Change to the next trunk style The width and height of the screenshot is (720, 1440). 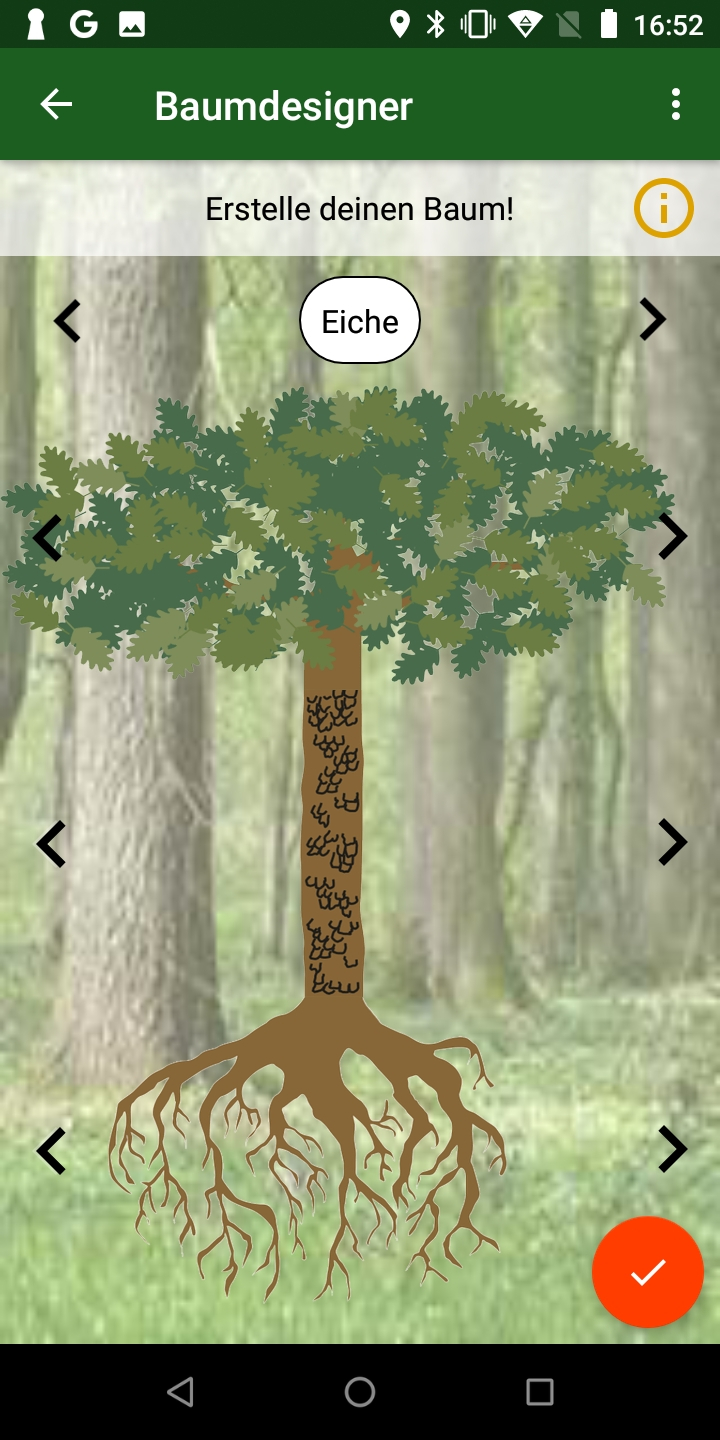pyautogui.click(x=672, y=842)
